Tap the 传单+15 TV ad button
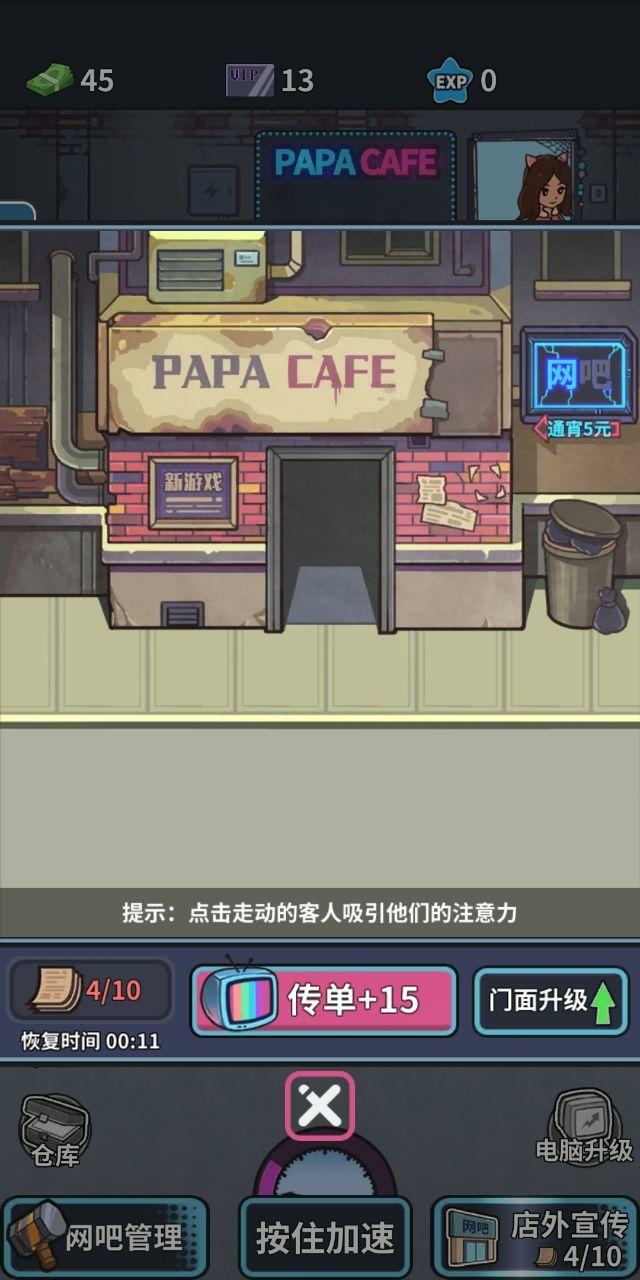Image resolution: width=640 pixels, height=1280 pixels. pos(324,1000)
